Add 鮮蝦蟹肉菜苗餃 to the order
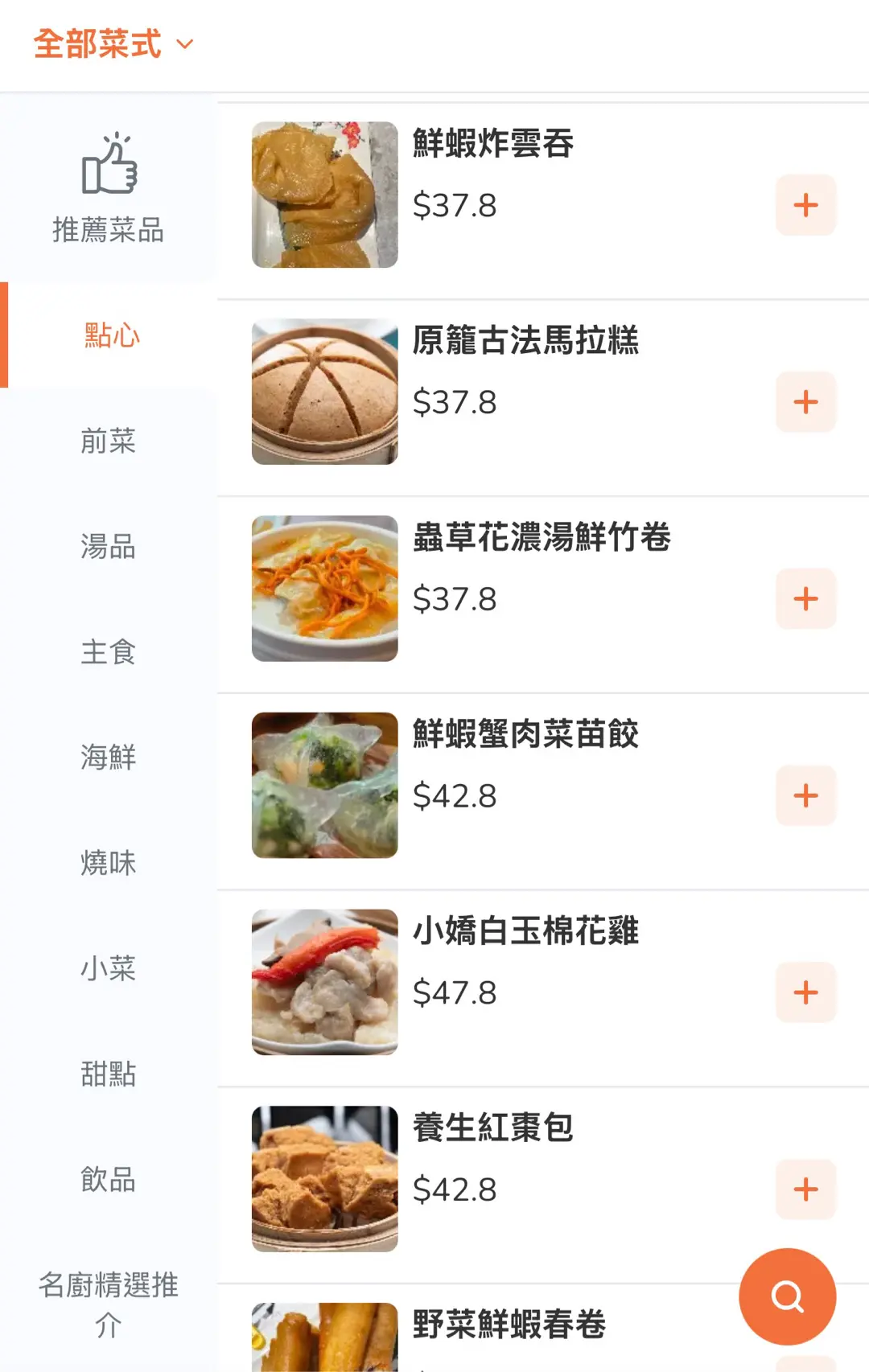 [x=805, y=795]
